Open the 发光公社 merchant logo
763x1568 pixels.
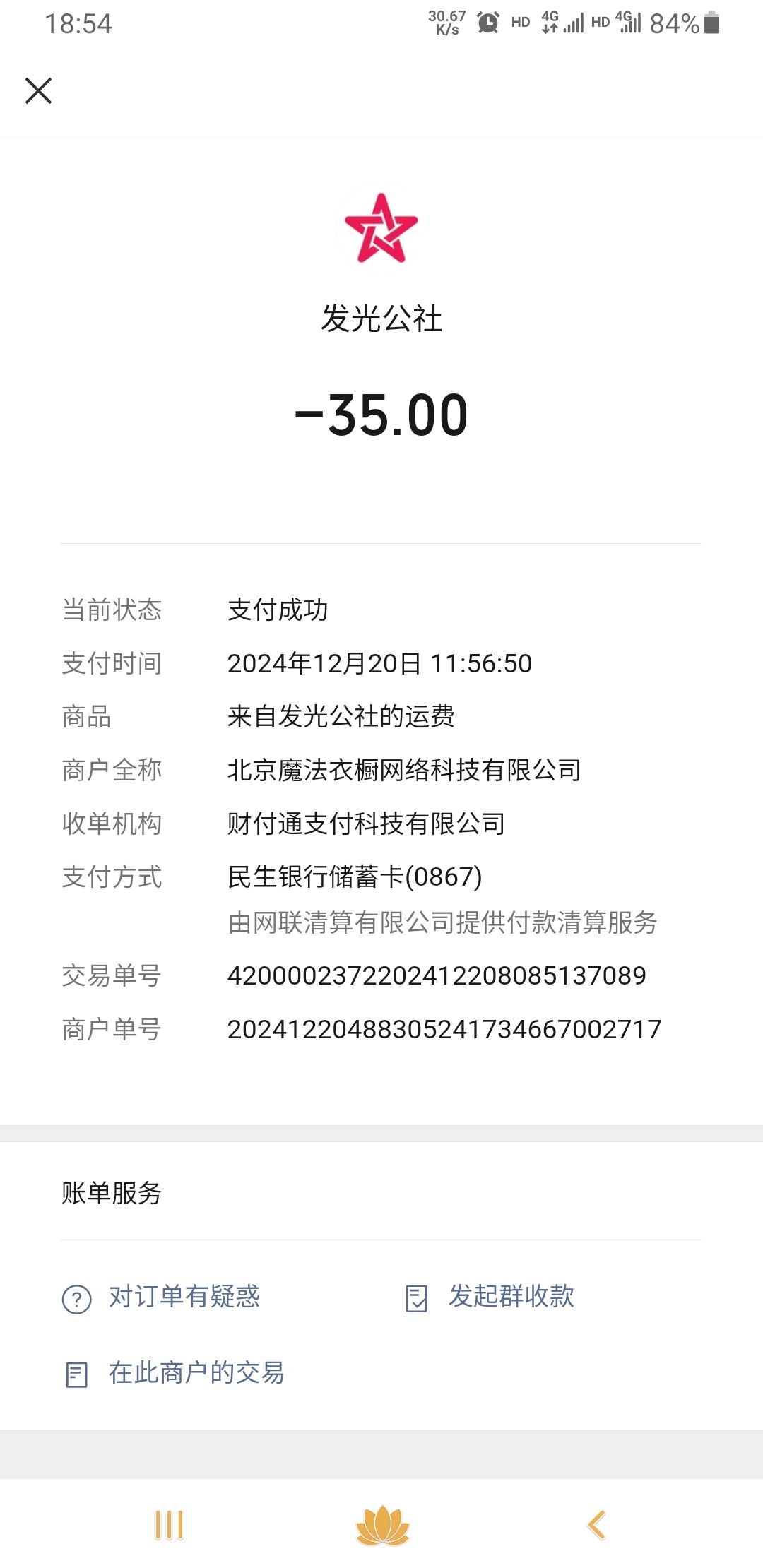click(381, 229)
